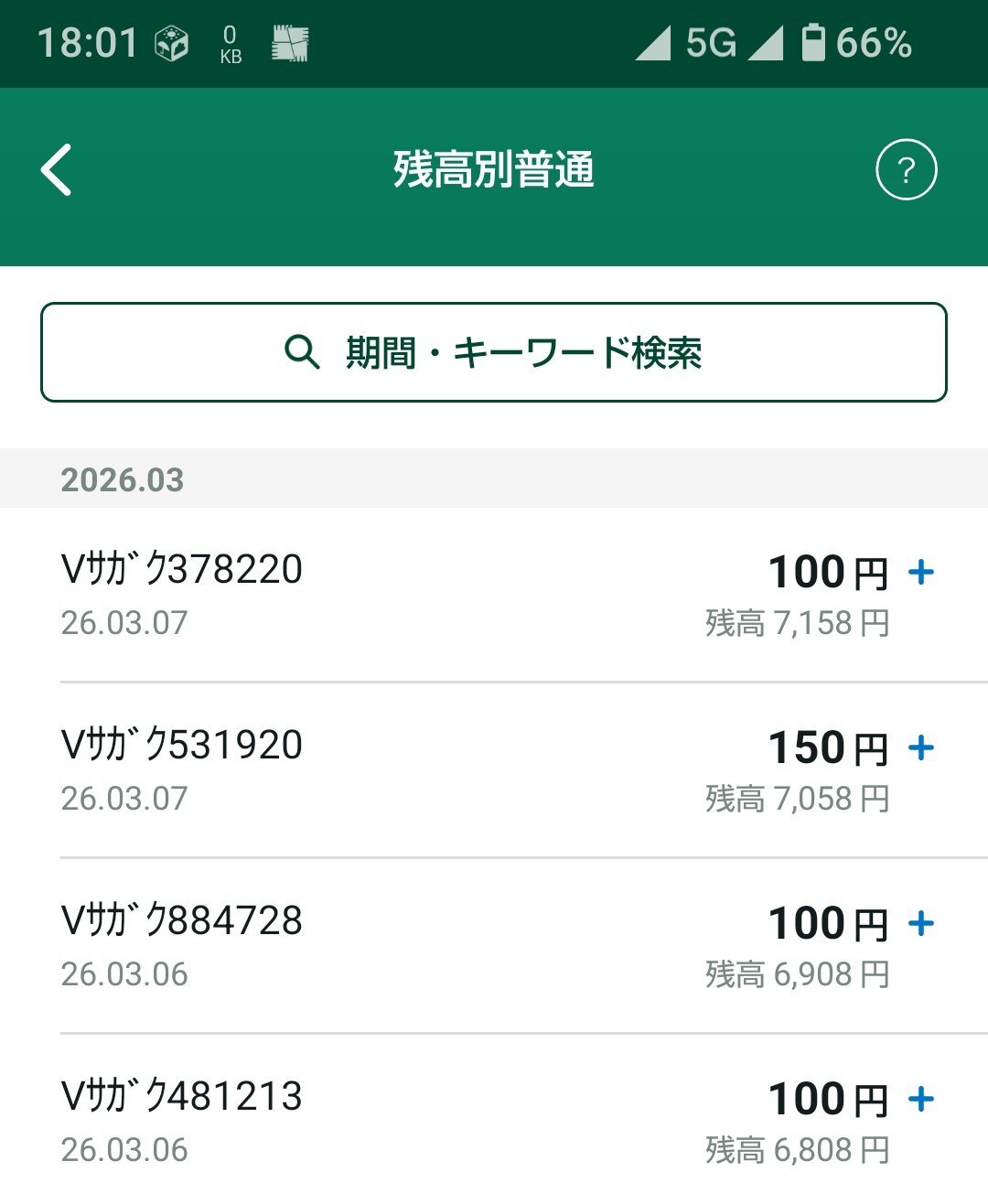Go back using the top-left arrow

coord(57,170)
